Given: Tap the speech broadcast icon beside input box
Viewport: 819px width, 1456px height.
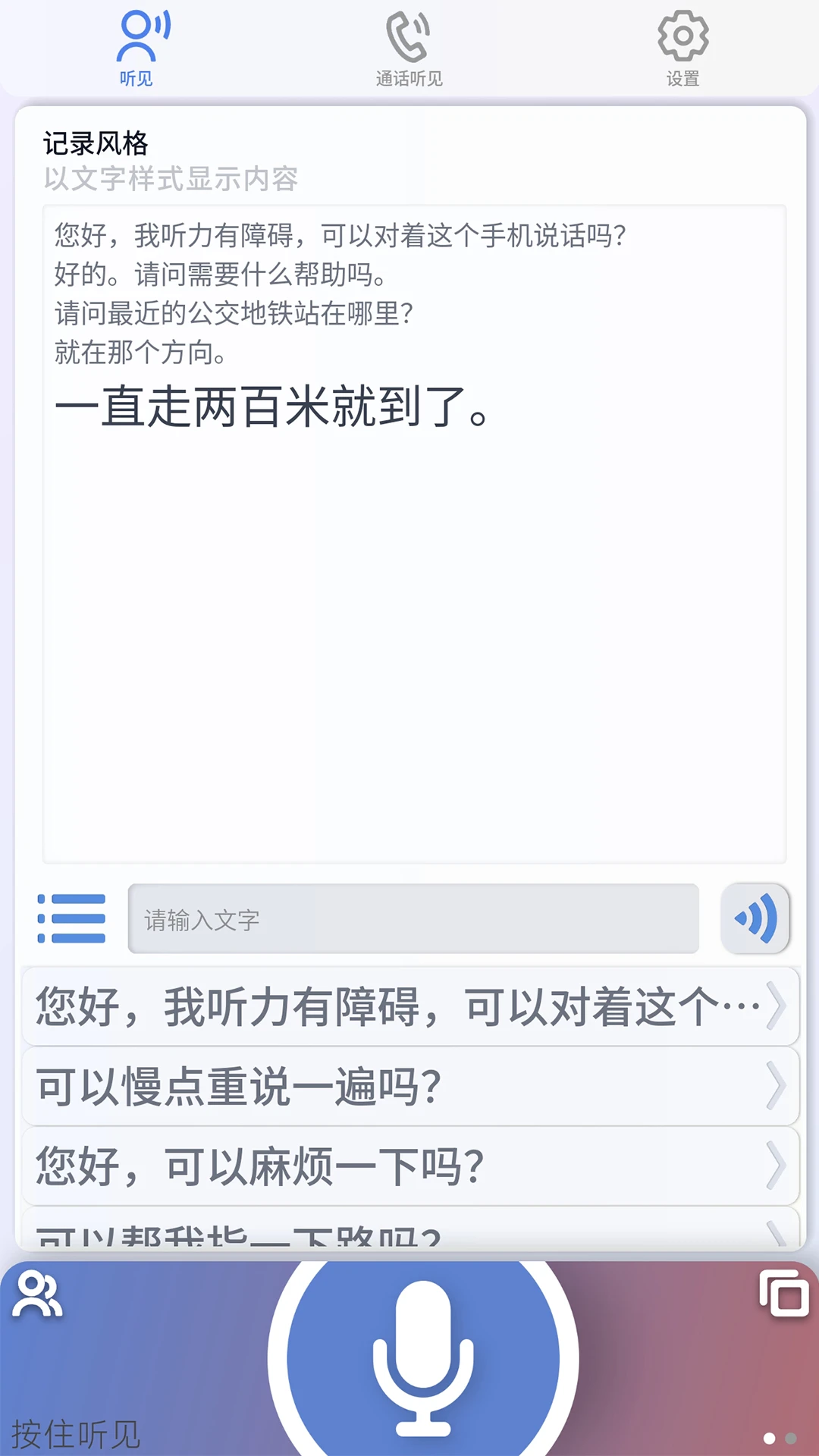Looking at the screenshot, I should pos(755,919).
